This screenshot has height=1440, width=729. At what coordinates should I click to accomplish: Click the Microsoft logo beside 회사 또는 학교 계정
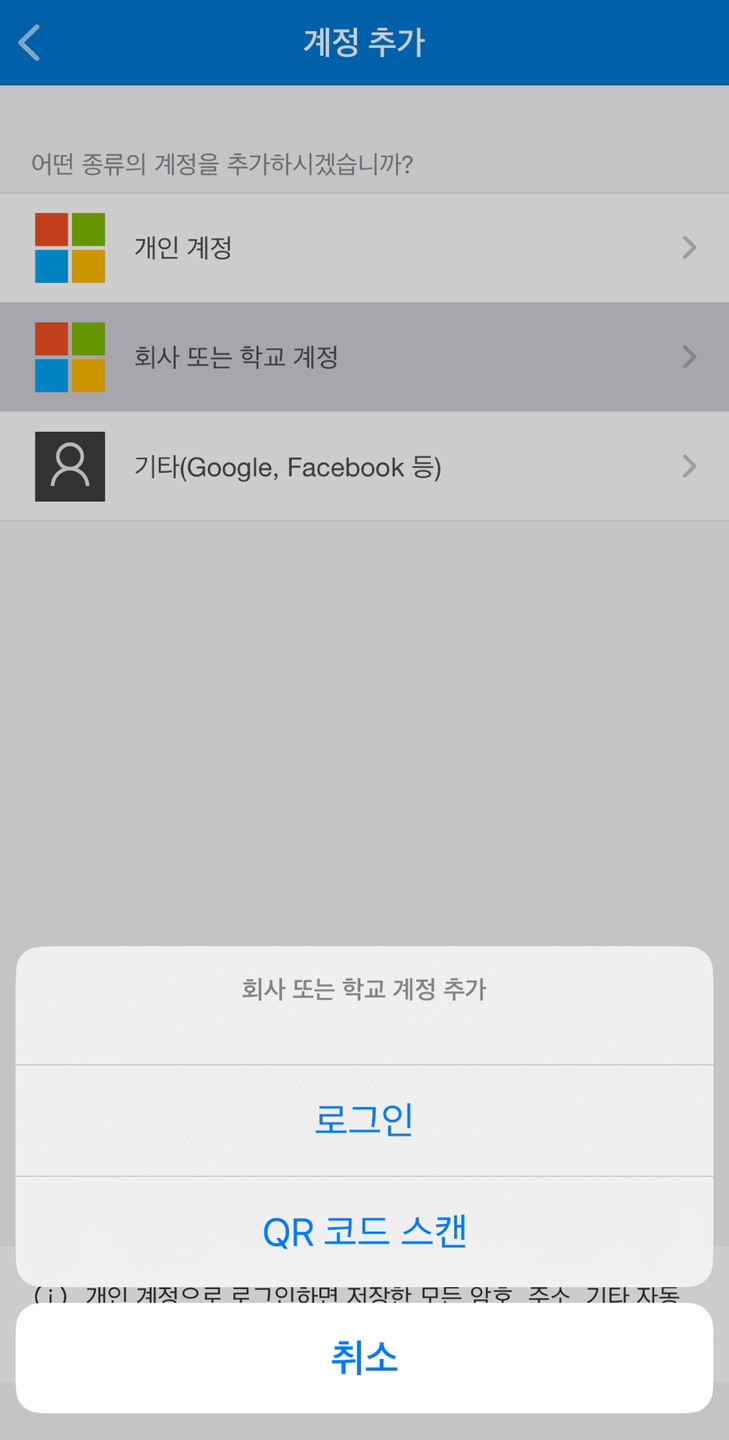click(x=69, y=356)
